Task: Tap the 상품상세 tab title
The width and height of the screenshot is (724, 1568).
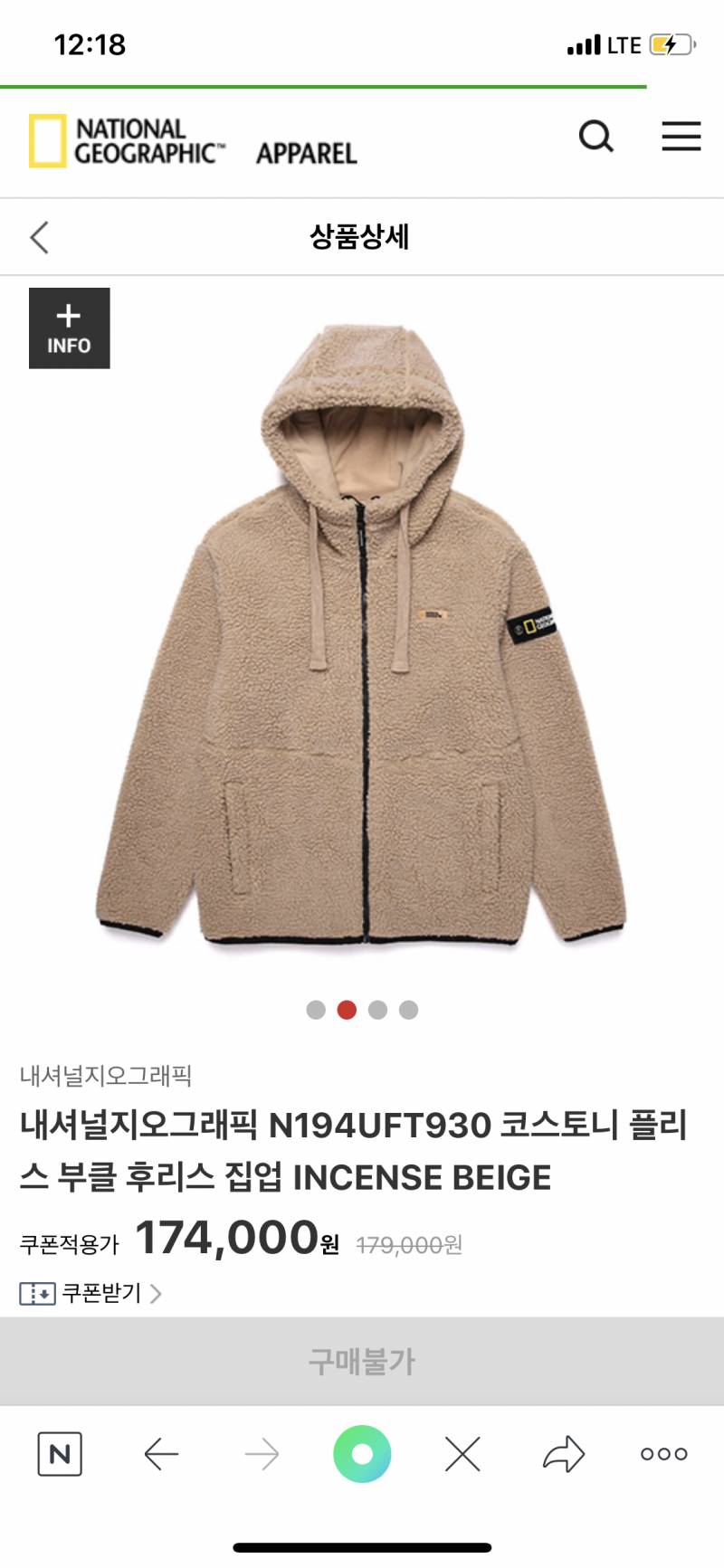Action: (x=362, y=237)
